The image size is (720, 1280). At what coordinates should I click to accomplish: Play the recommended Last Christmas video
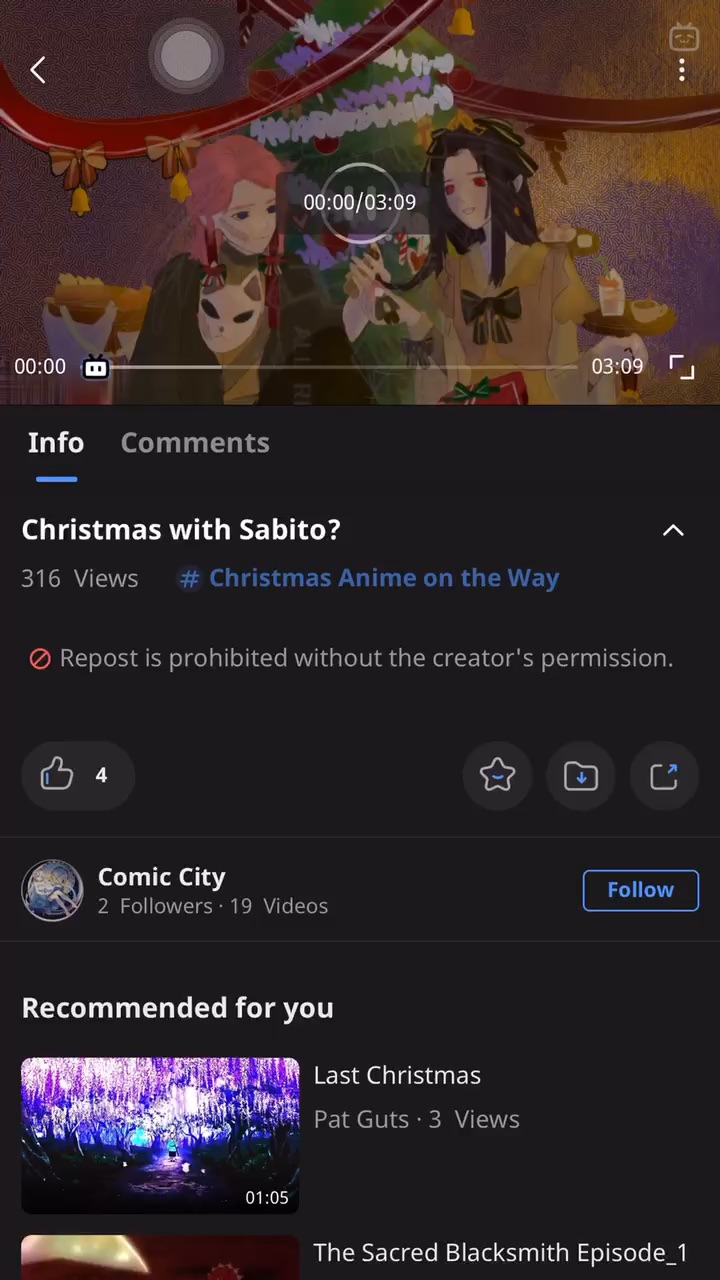[160, 1135]
